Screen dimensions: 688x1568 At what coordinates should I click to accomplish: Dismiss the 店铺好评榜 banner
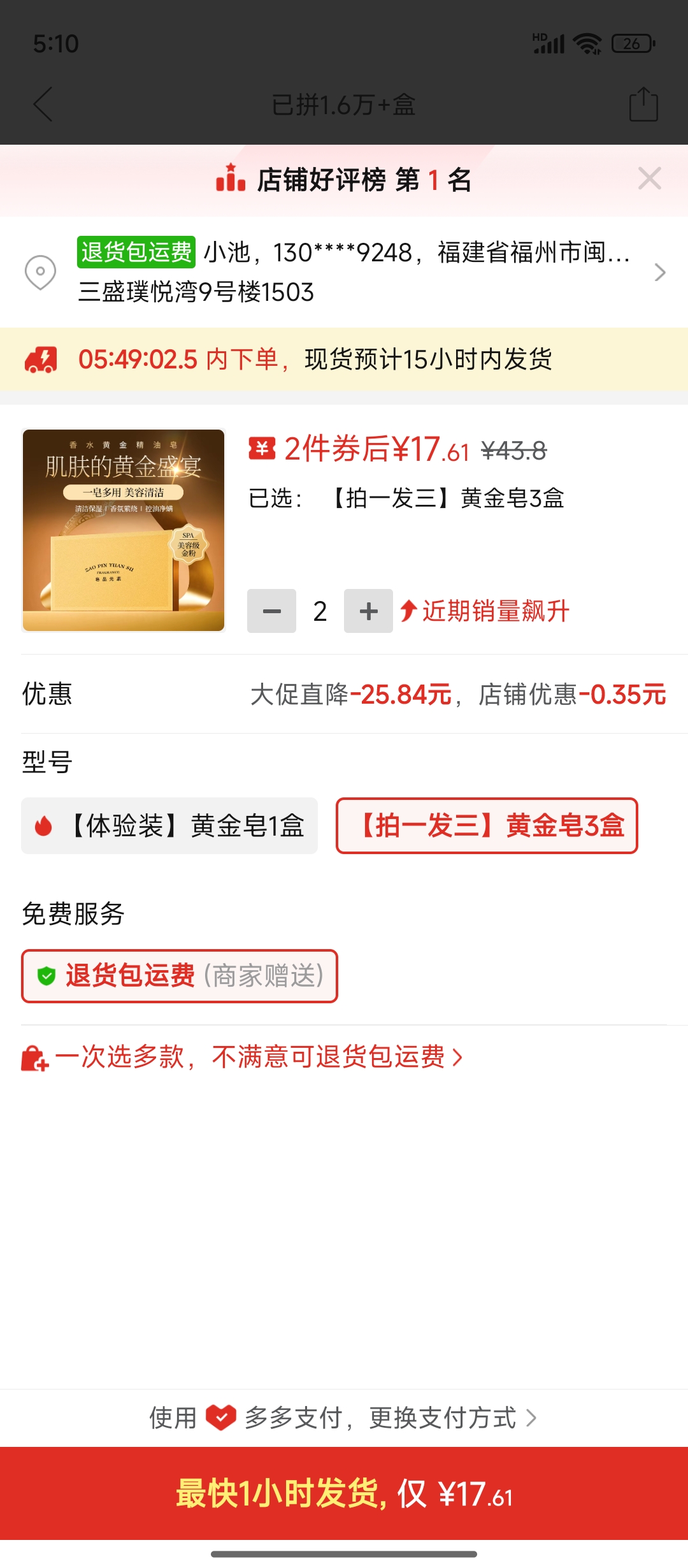[649, 178]
